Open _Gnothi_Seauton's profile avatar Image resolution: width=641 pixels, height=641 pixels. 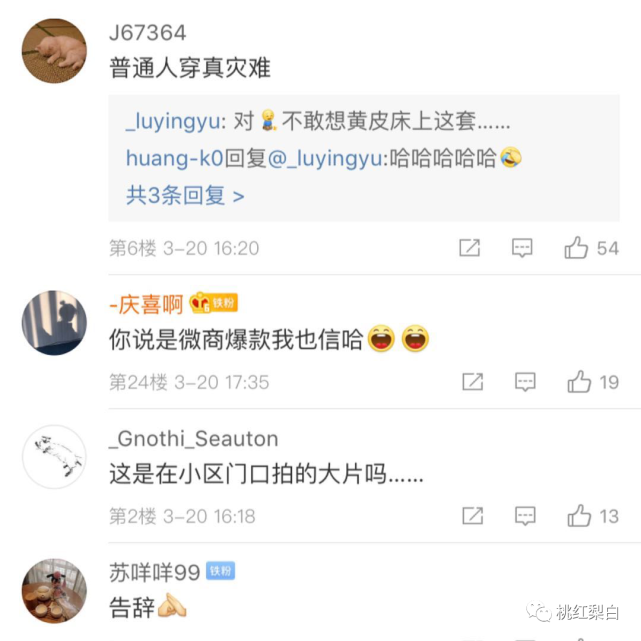(54, 457)
